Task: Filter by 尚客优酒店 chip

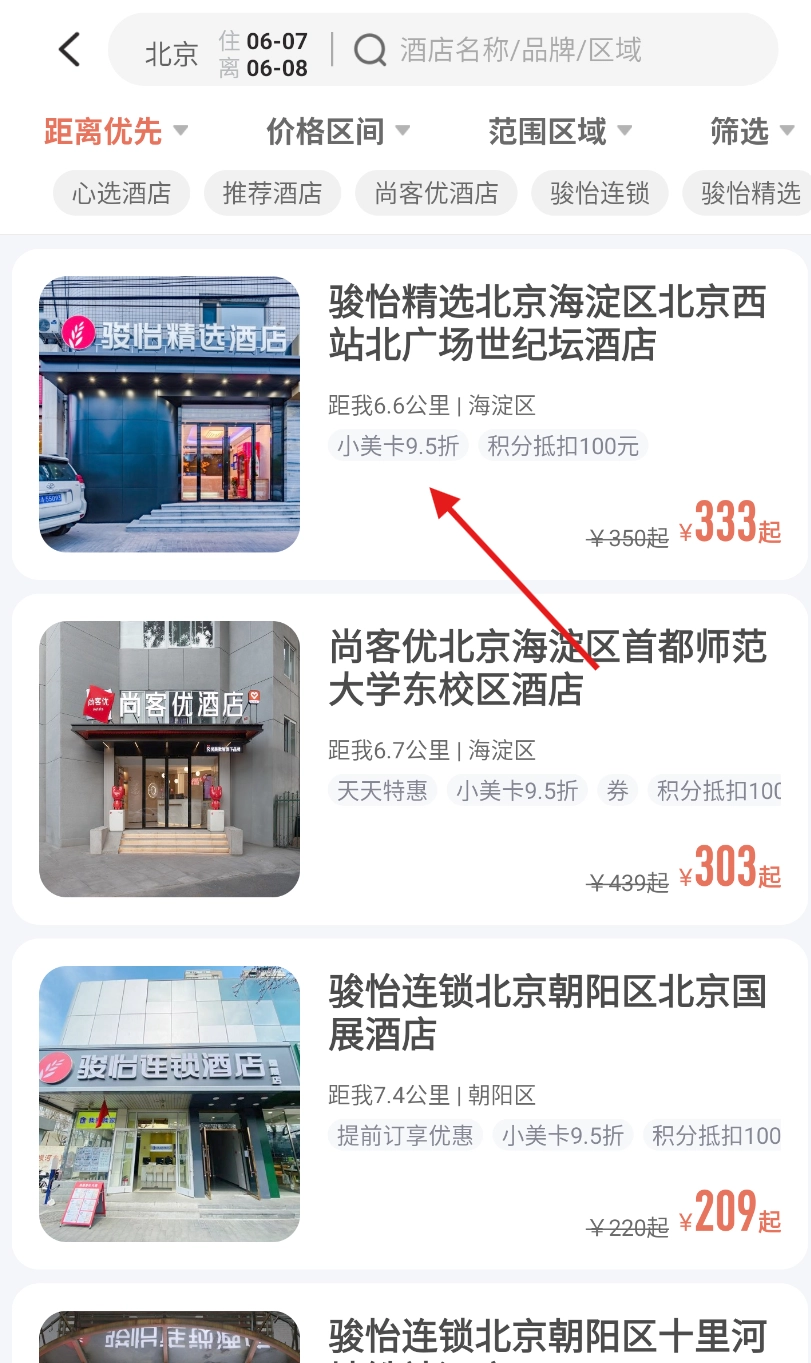Action: (436, 193)
